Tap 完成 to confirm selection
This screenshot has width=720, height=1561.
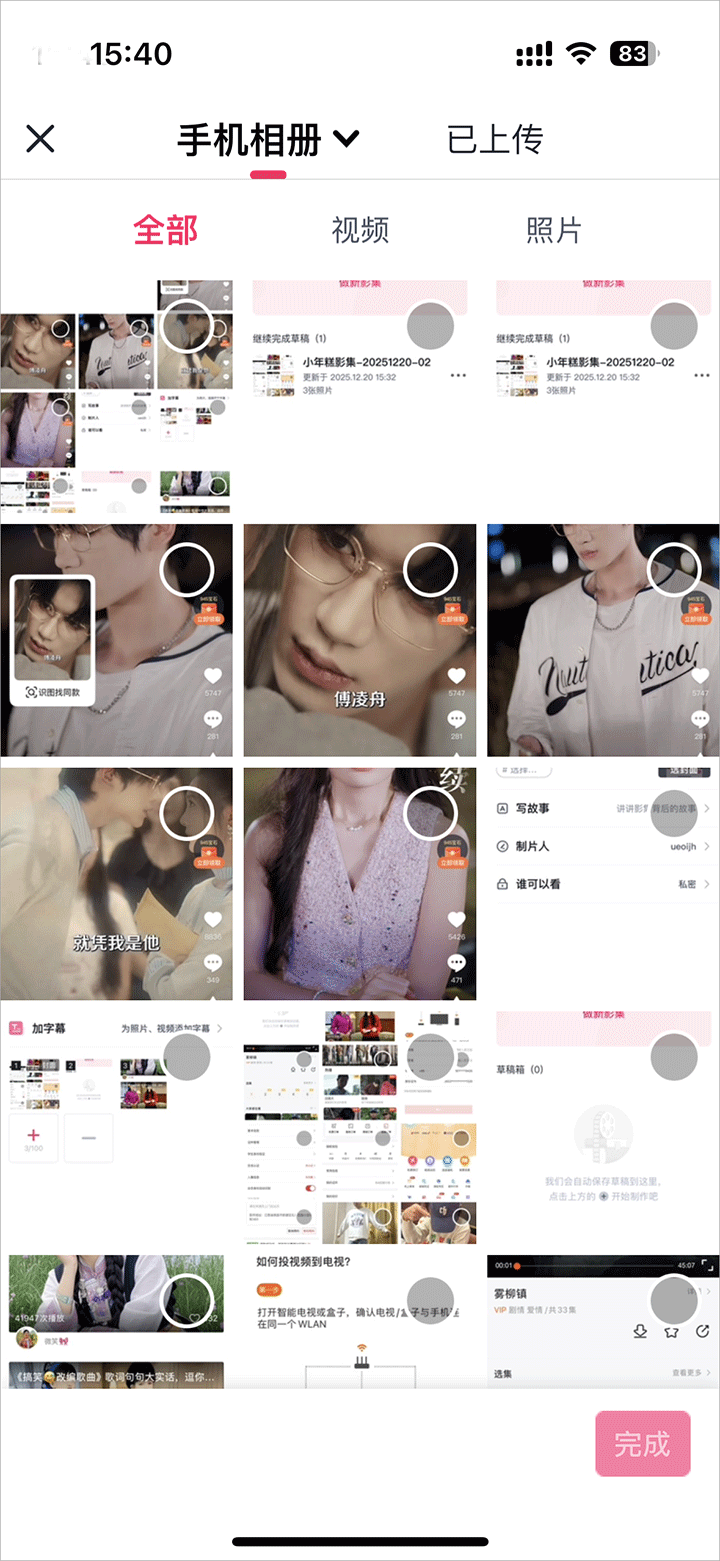[642, 1443]
